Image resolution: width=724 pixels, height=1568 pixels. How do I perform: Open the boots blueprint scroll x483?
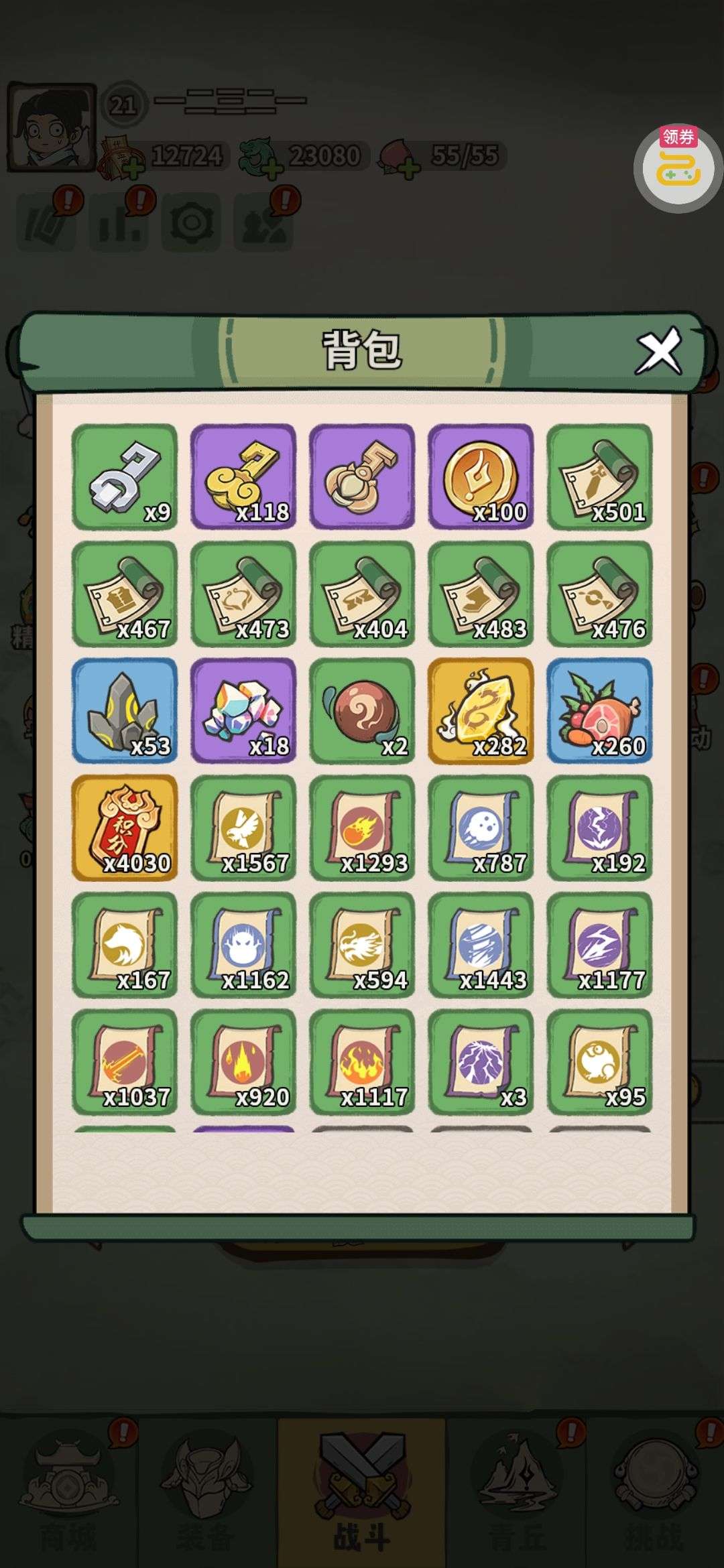(x=481, y=594)
